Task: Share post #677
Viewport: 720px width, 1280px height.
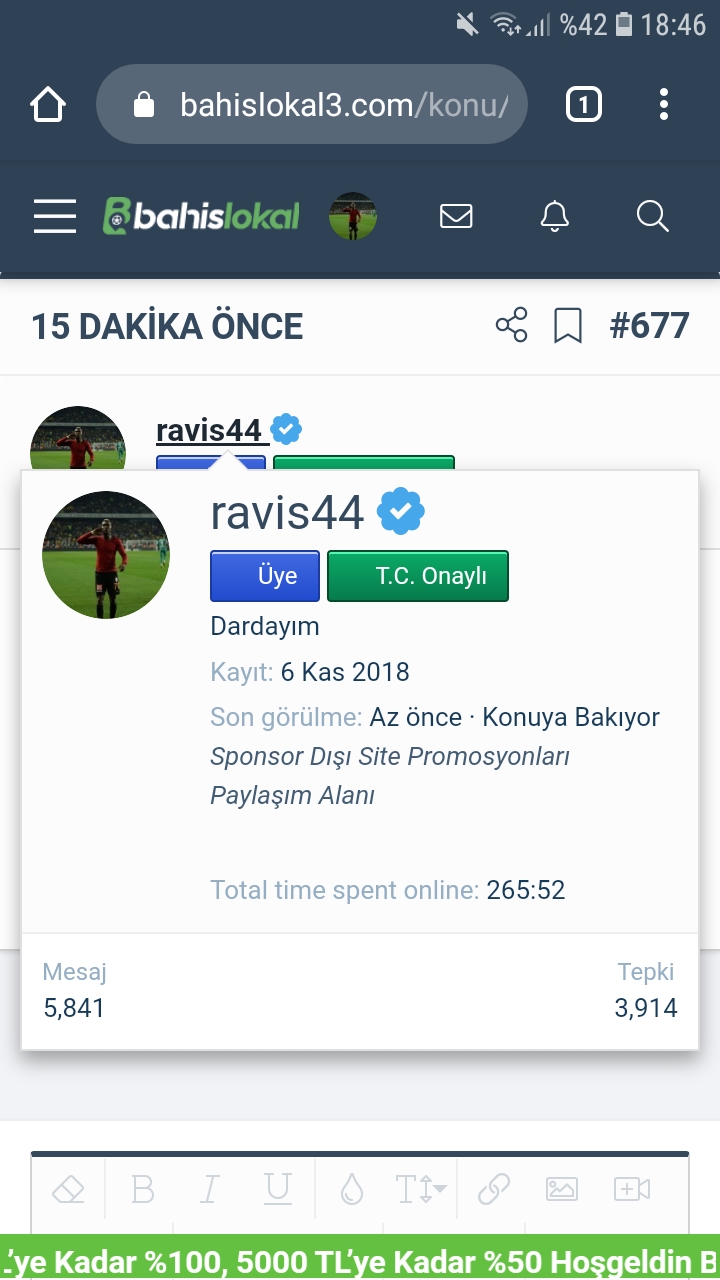Action: 511,326
